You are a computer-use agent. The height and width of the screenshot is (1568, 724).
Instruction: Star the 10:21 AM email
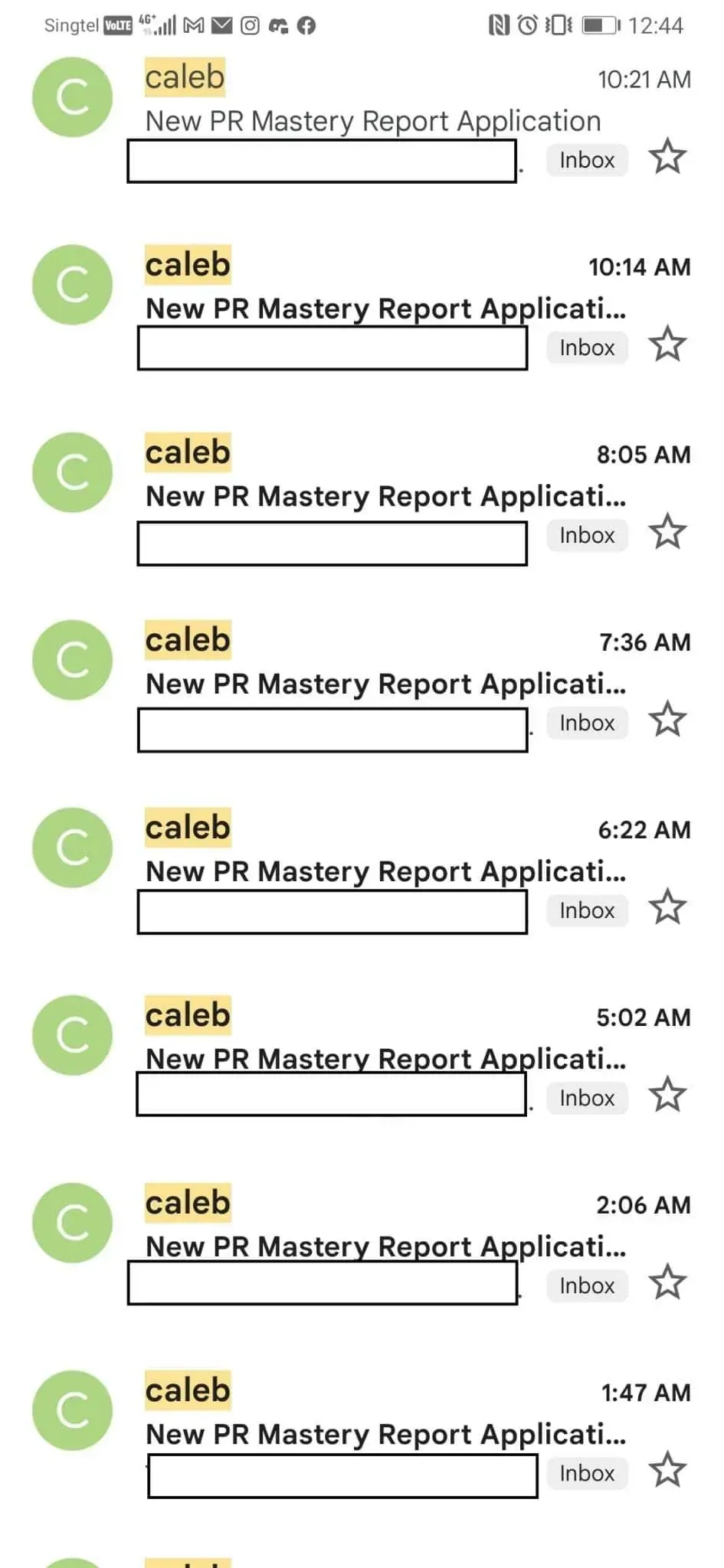click(667, 157)
